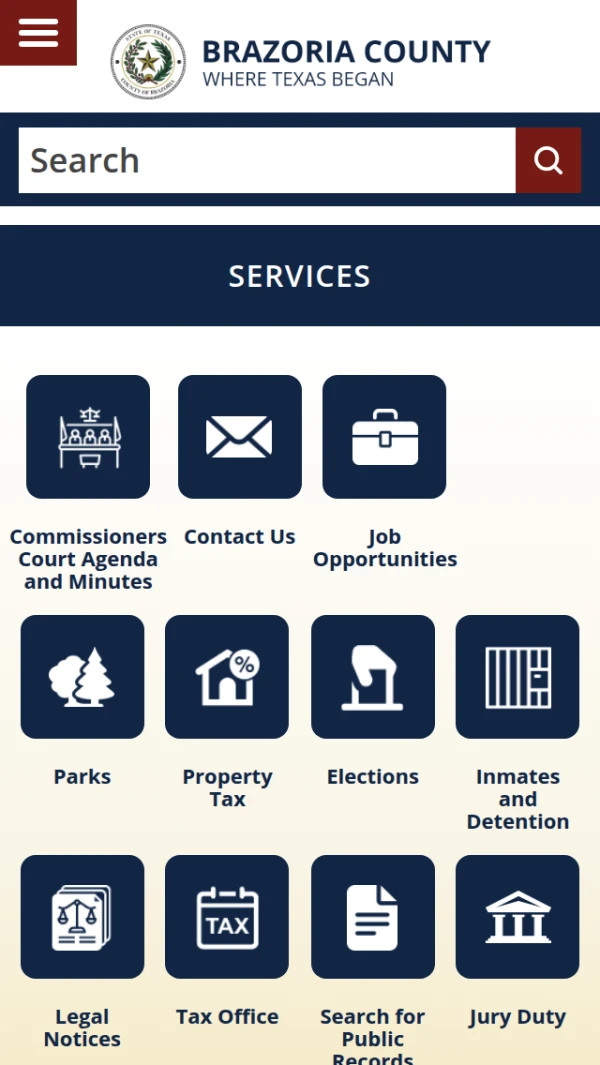600x1065 pixels.
Task: Open Legal Notices
Action: point(82,917)
